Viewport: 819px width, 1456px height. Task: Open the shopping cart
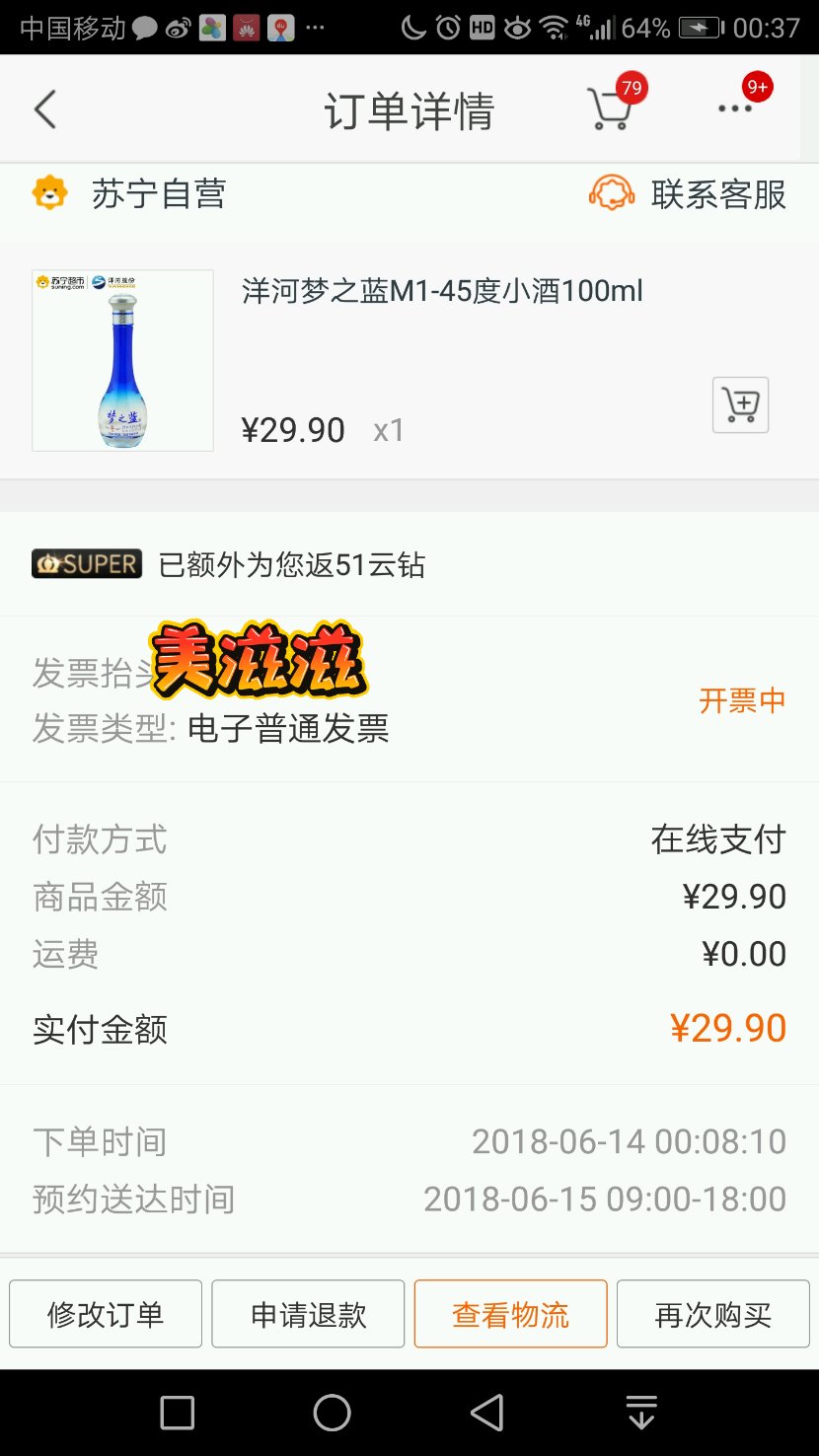coord(611,109)
